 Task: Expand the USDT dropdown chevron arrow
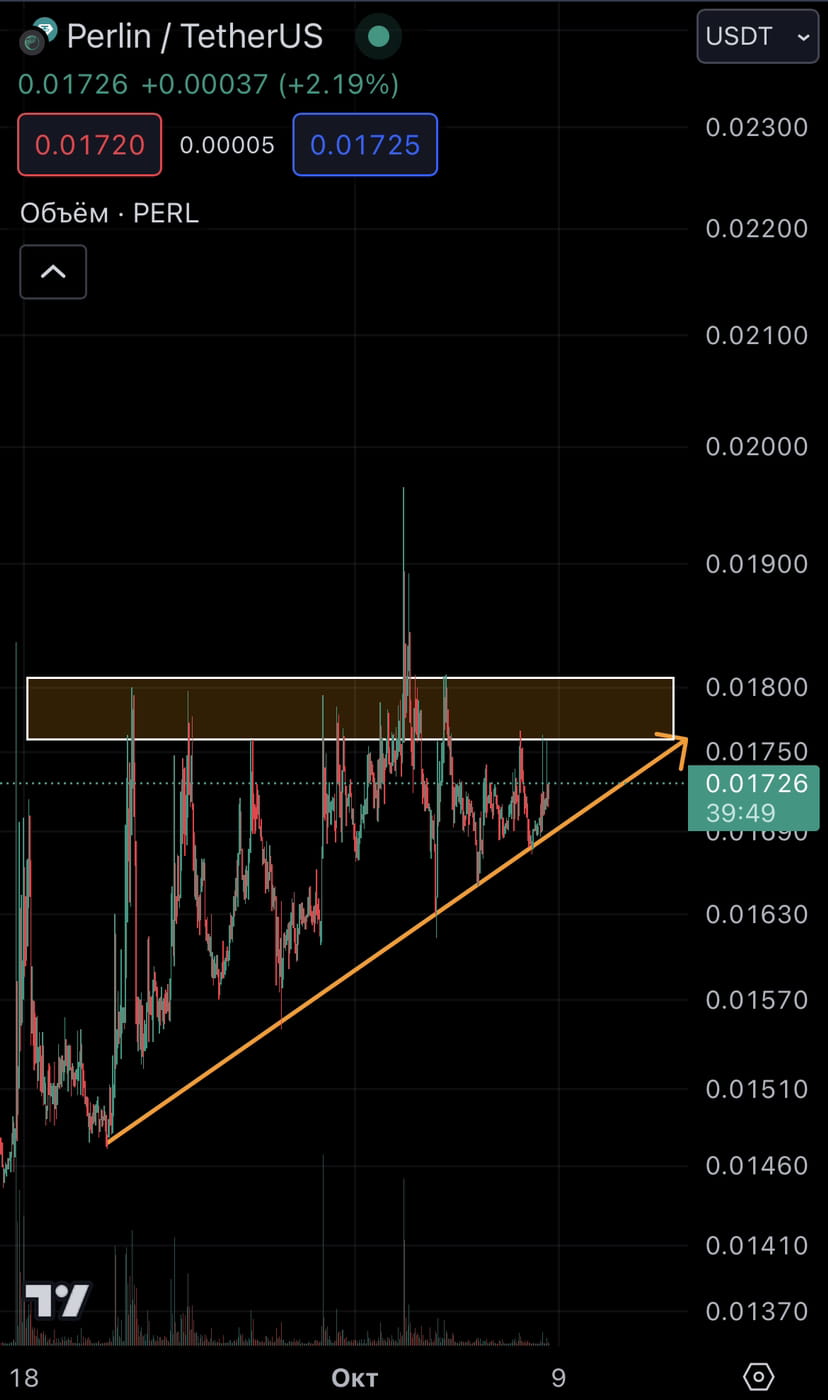[x=803, y=37]
